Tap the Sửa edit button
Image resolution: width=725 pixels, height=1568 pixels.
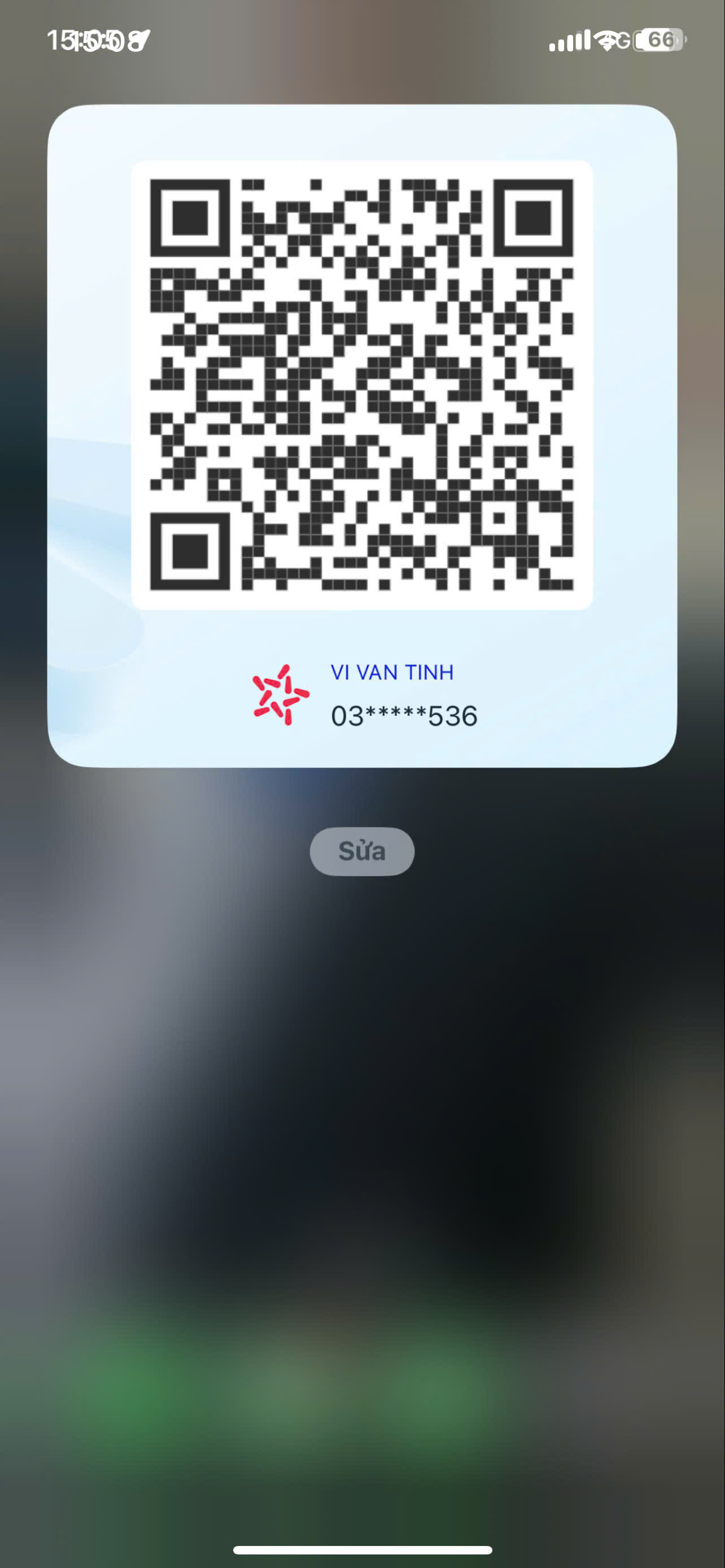click(x=362, y=851)
